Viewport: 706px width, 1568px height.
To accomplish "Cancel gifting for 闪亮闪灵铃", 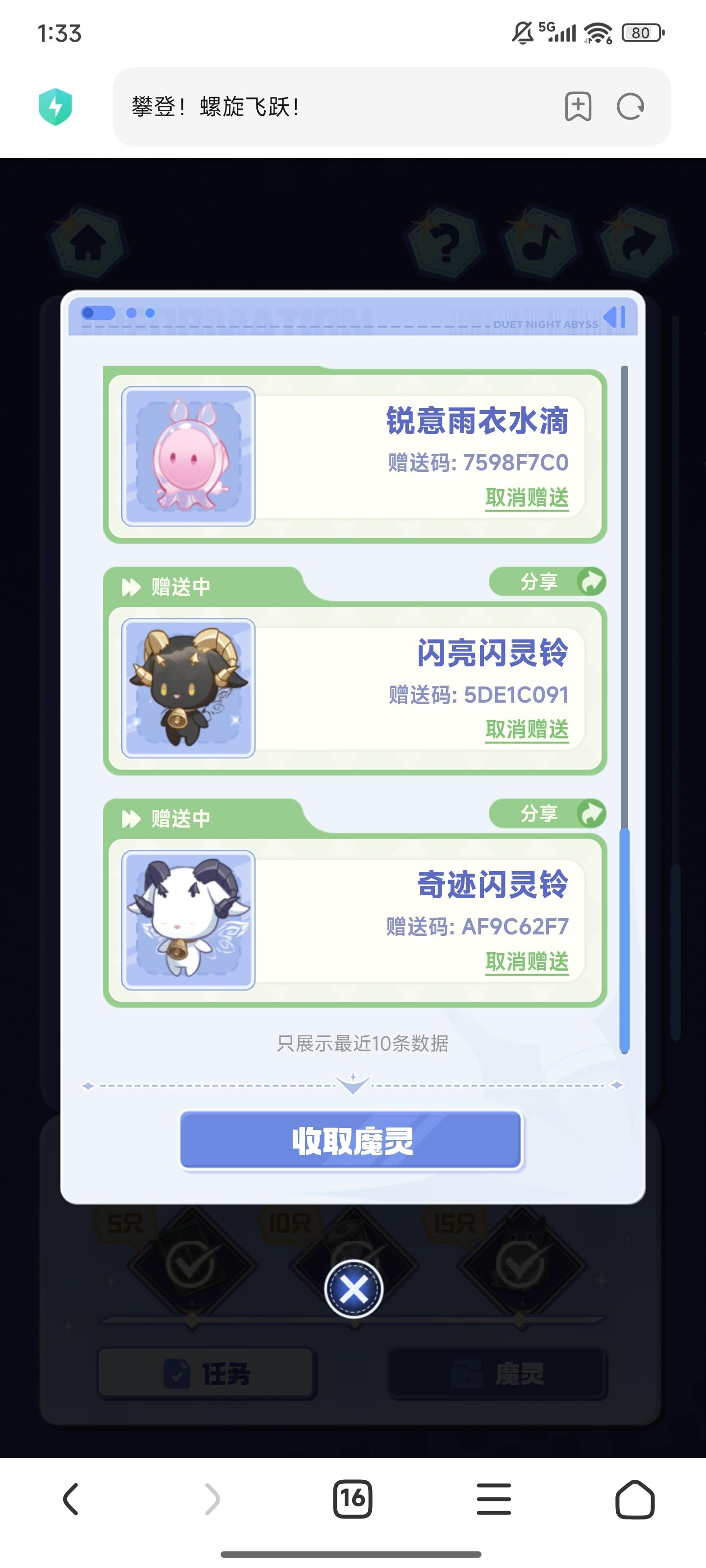I will coord(527,729).
